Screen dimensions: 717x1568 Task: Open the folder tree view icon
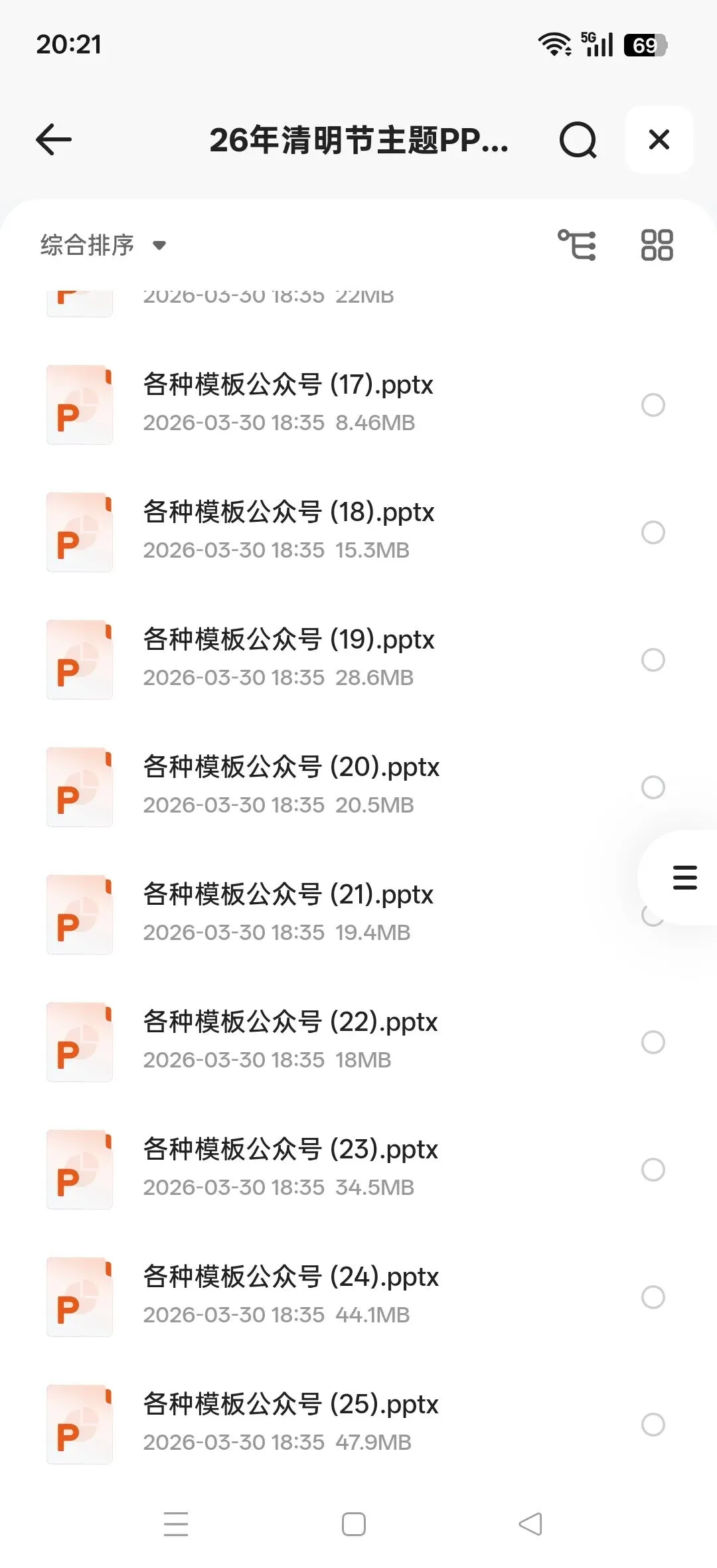[576, 245]
